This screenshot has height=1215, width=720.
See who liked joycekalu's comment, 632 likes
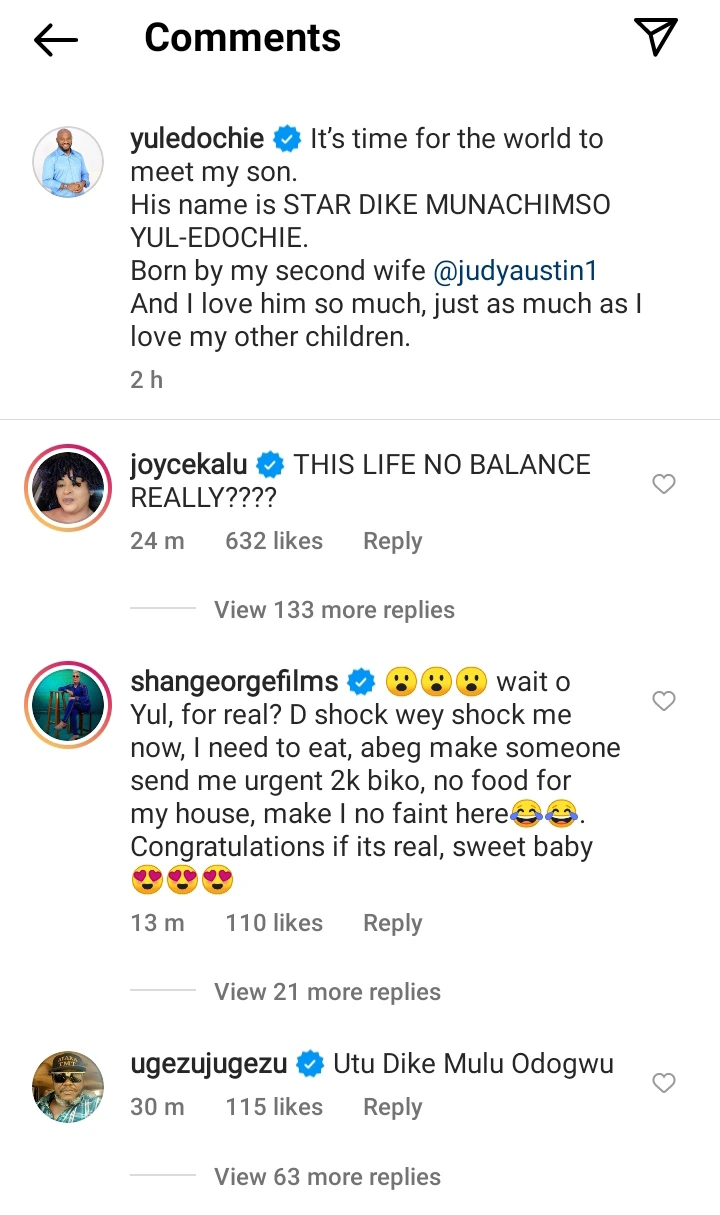[x=274, y=541]
